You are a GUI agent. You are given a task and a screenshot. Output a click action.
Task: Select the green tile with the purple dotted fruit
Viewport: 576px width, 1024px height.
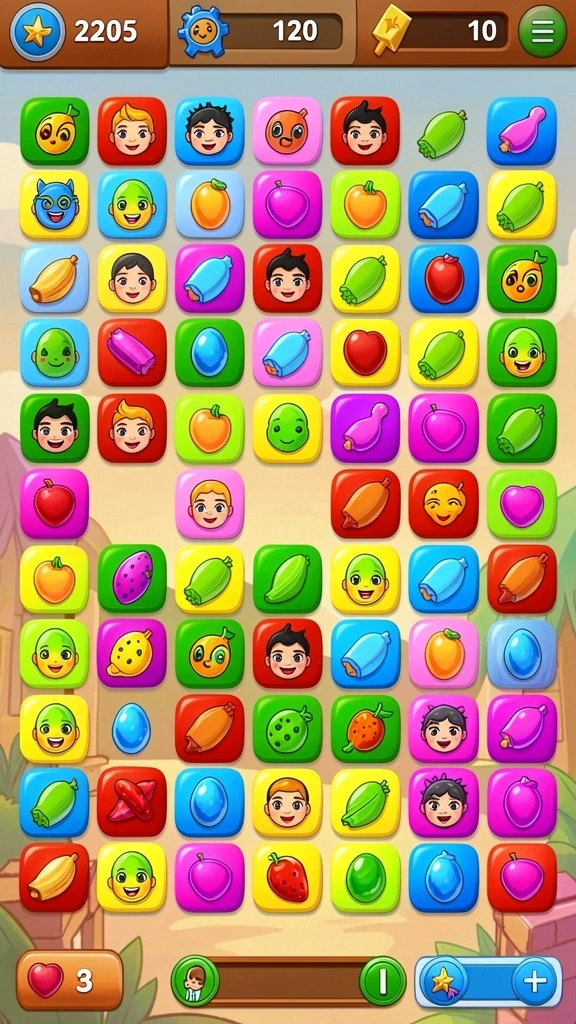coord(132,579)
